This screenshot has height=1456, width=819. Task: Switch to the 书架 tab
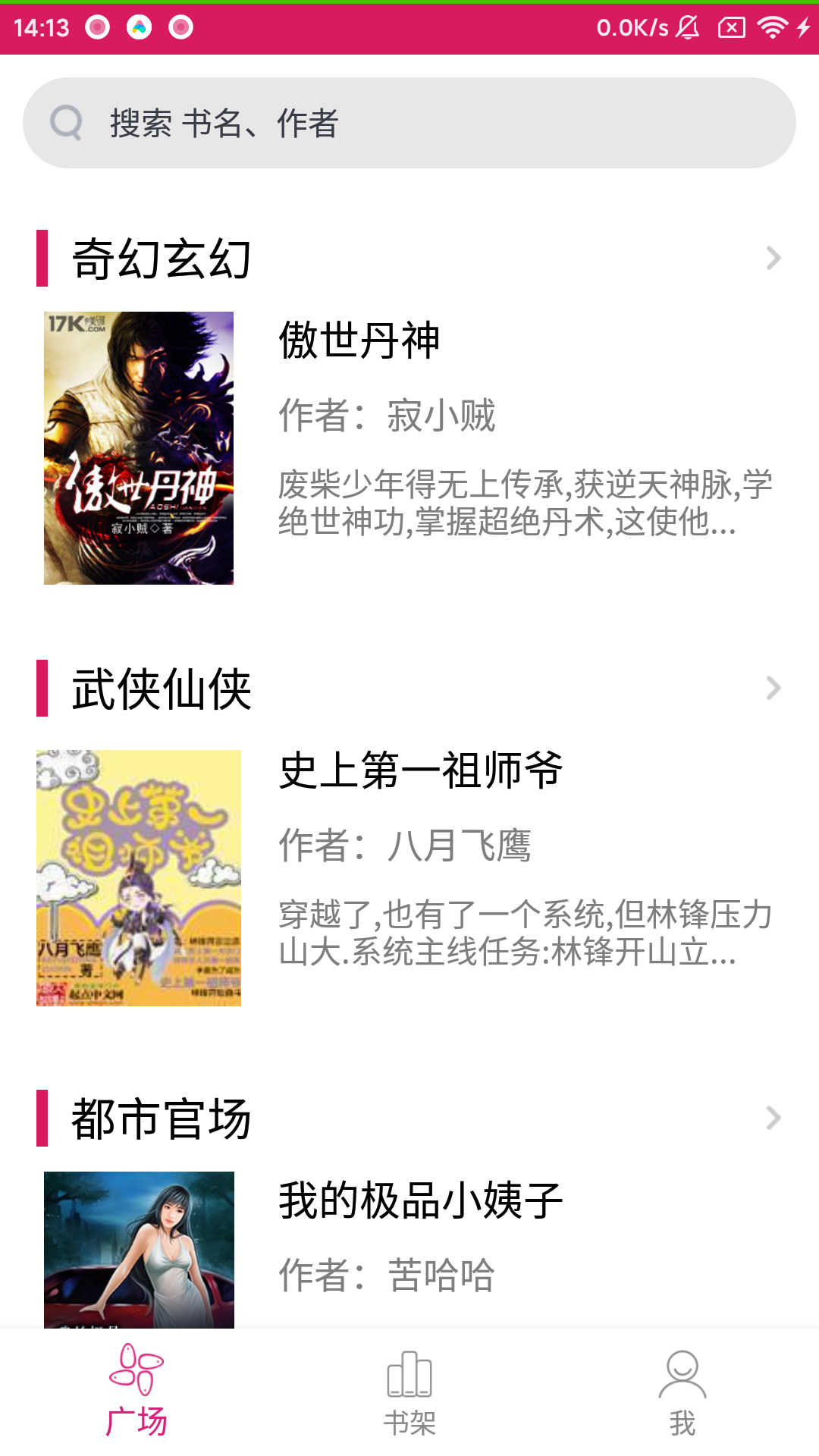(409, 1392)
